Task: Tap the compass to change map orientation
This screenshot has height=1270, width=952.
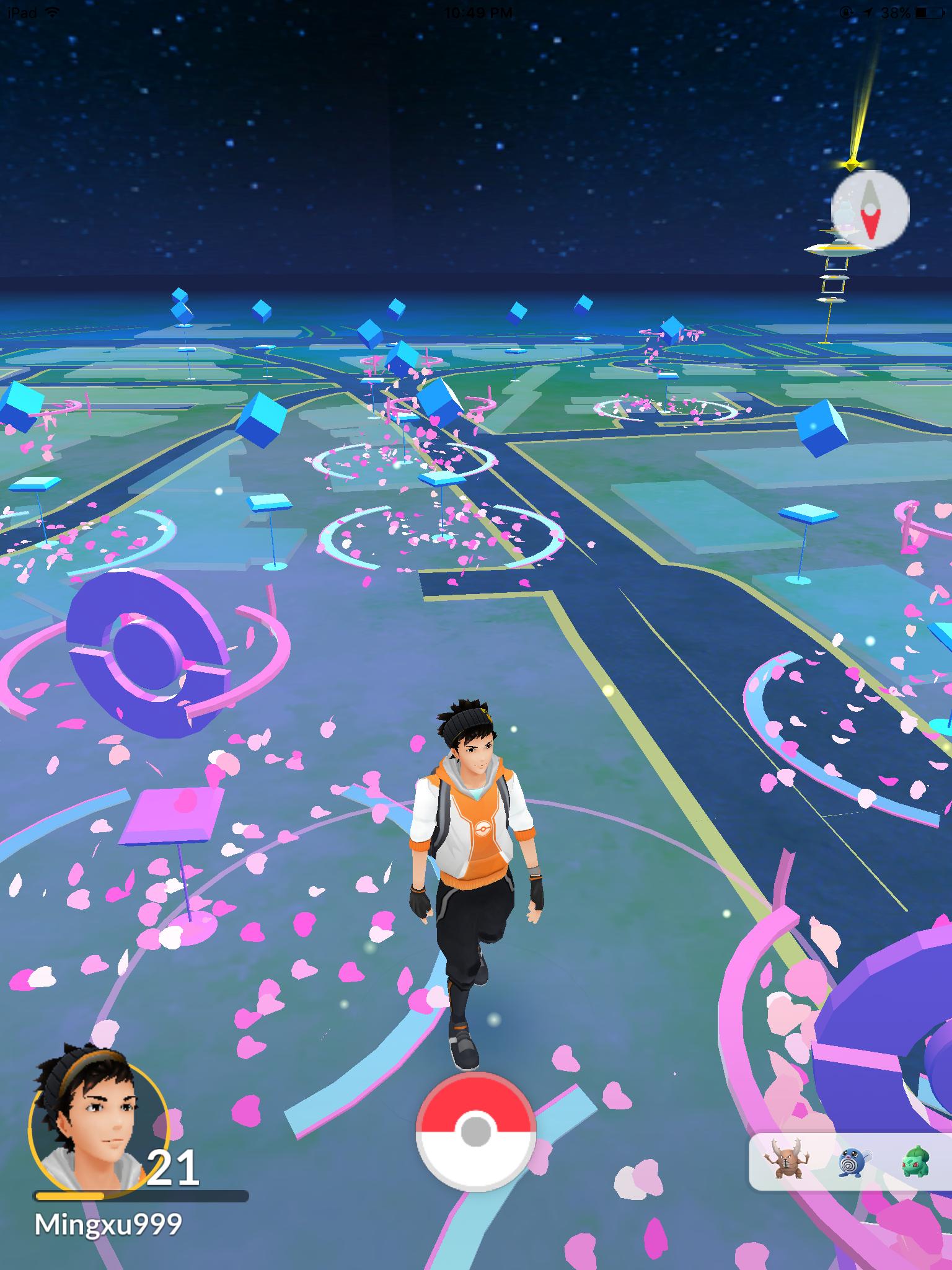Action: tap(870, 209)
